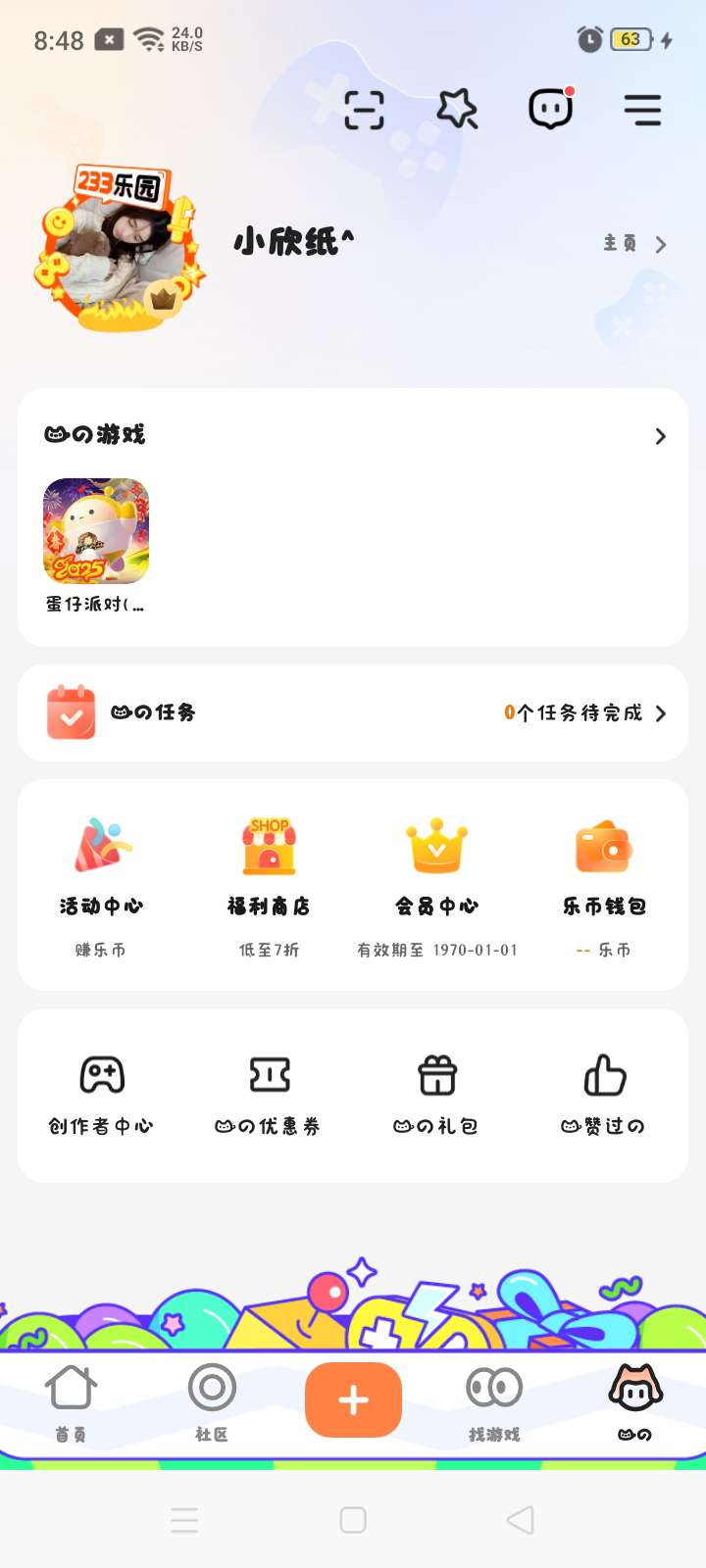Switch to the 首页 tab
The image size is (706, 1568).
[x=71, y=1403]
